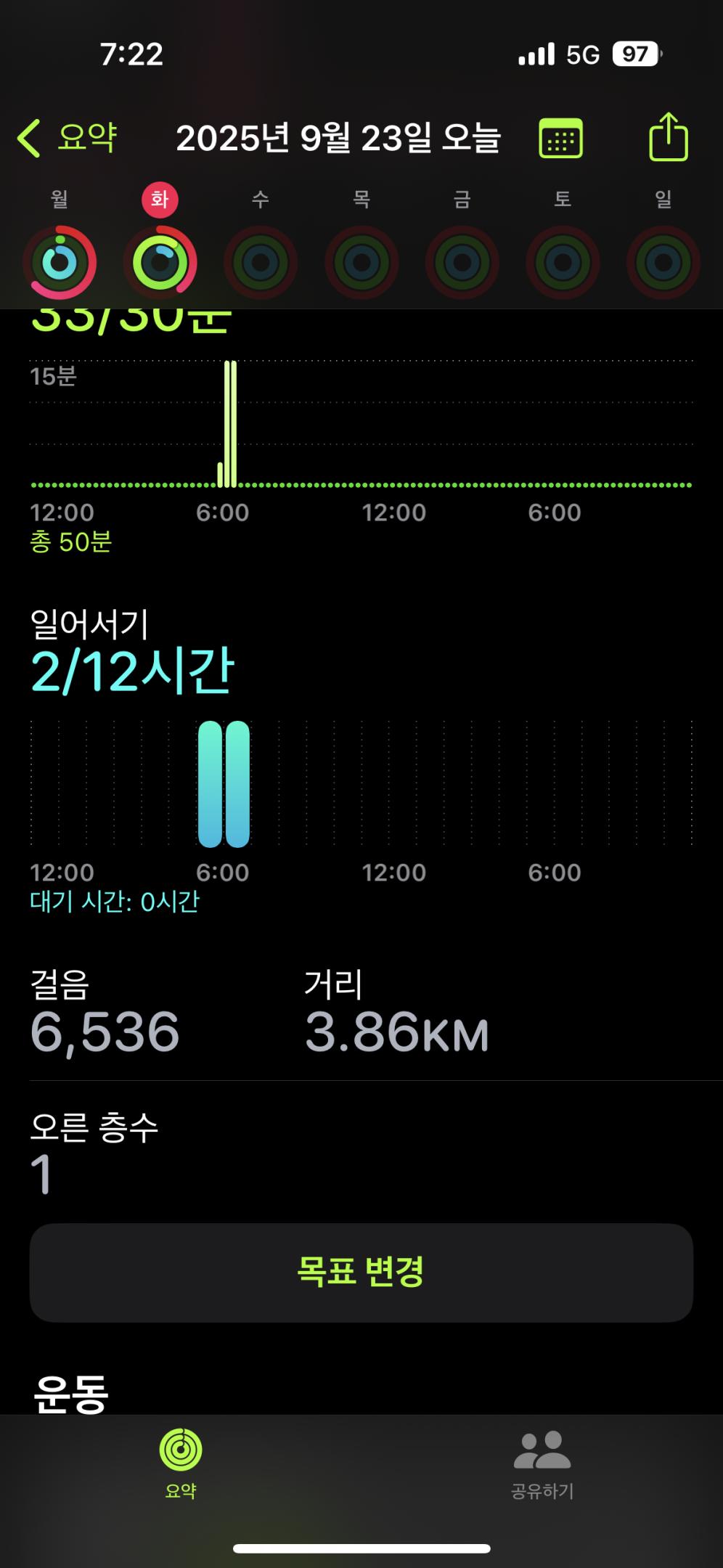The image size is (723, 1568).
Task: Select Monday (월) activity rings
Action: tap(60, 262)
